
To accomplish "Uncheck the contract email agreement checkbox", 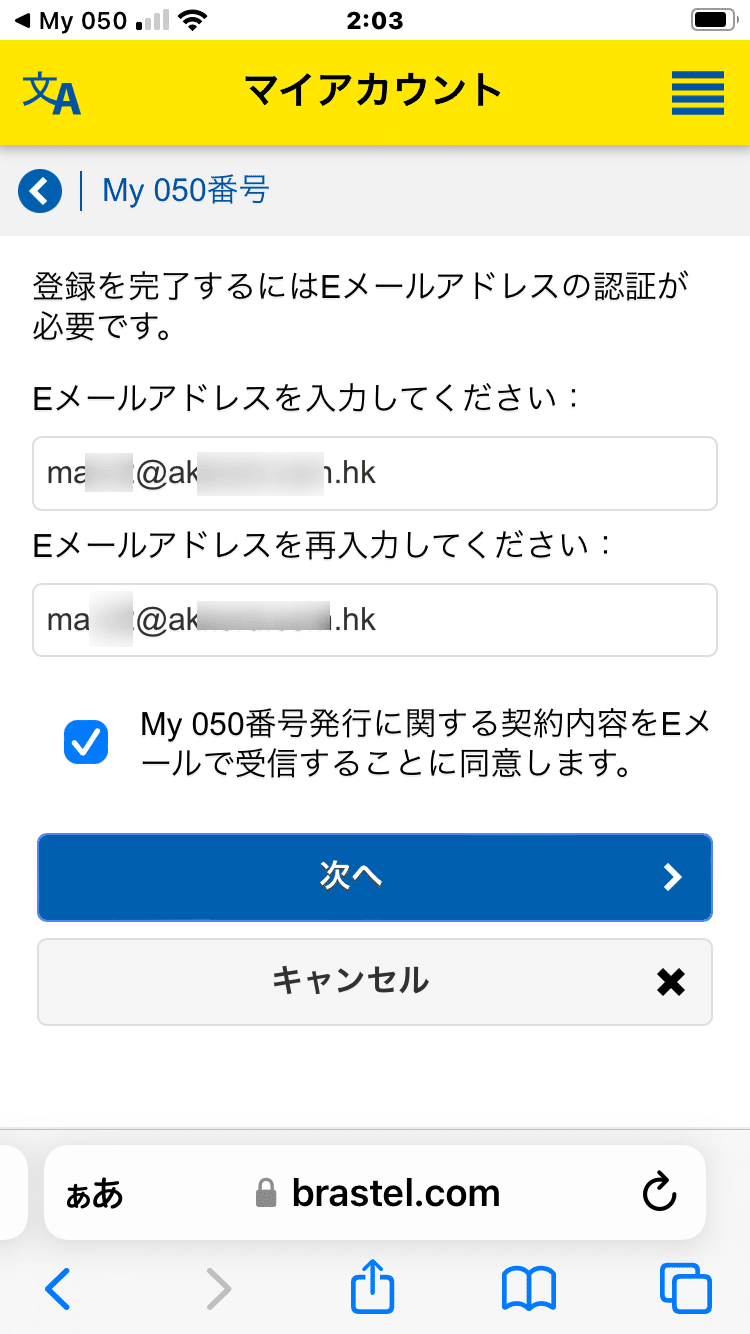I will click(86, 742).
